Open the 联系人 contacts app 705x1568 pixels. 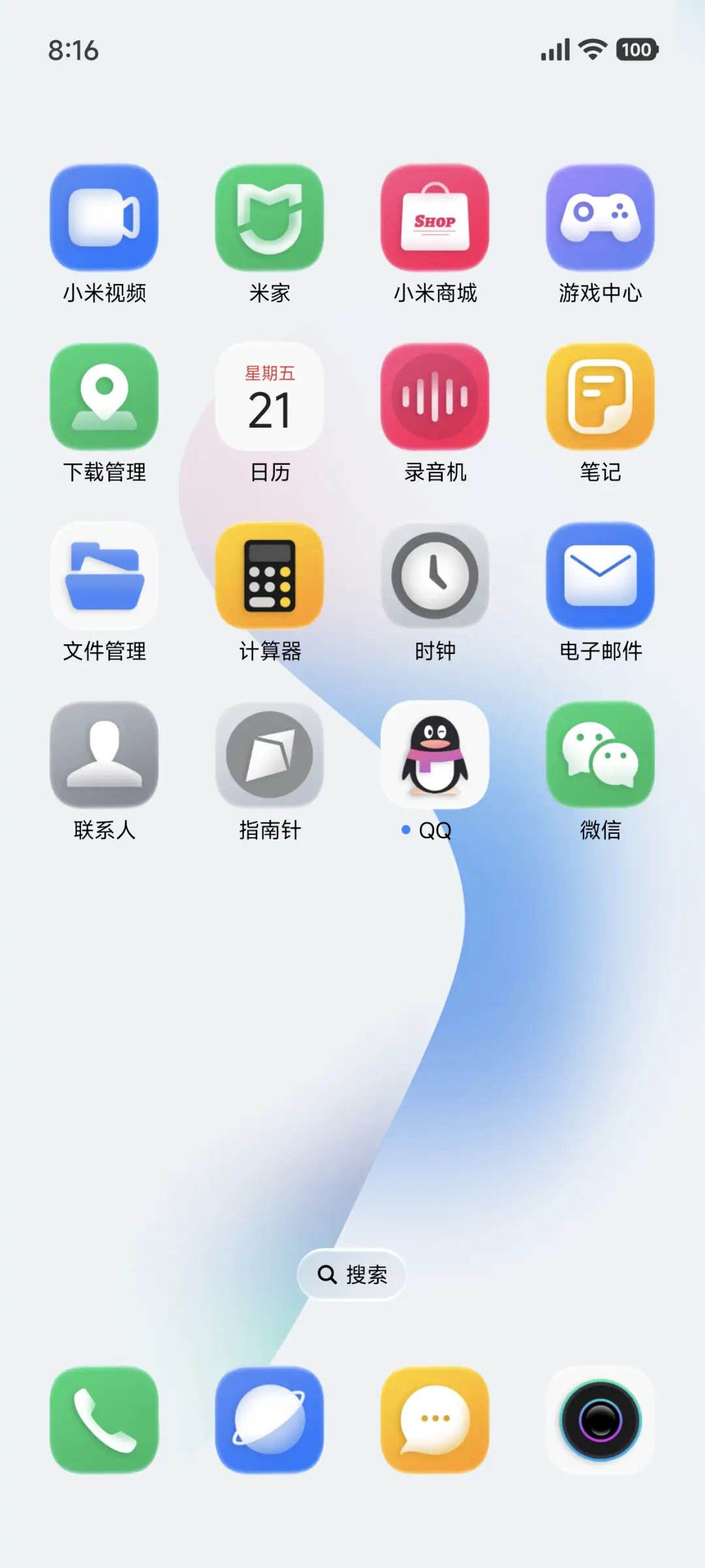[x=104, y=754]
